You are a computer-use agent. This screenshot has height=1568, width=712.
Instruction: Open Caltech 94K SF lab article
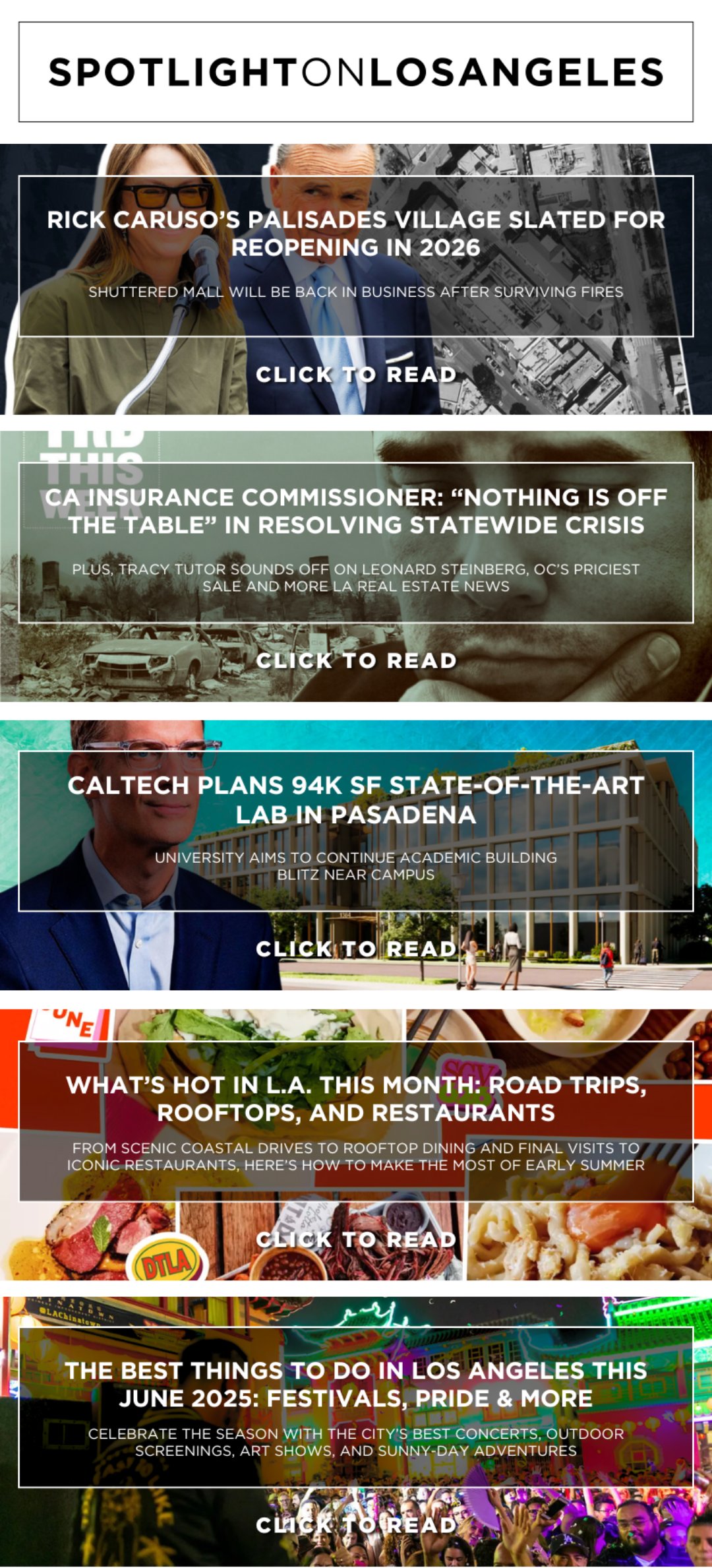356,949
